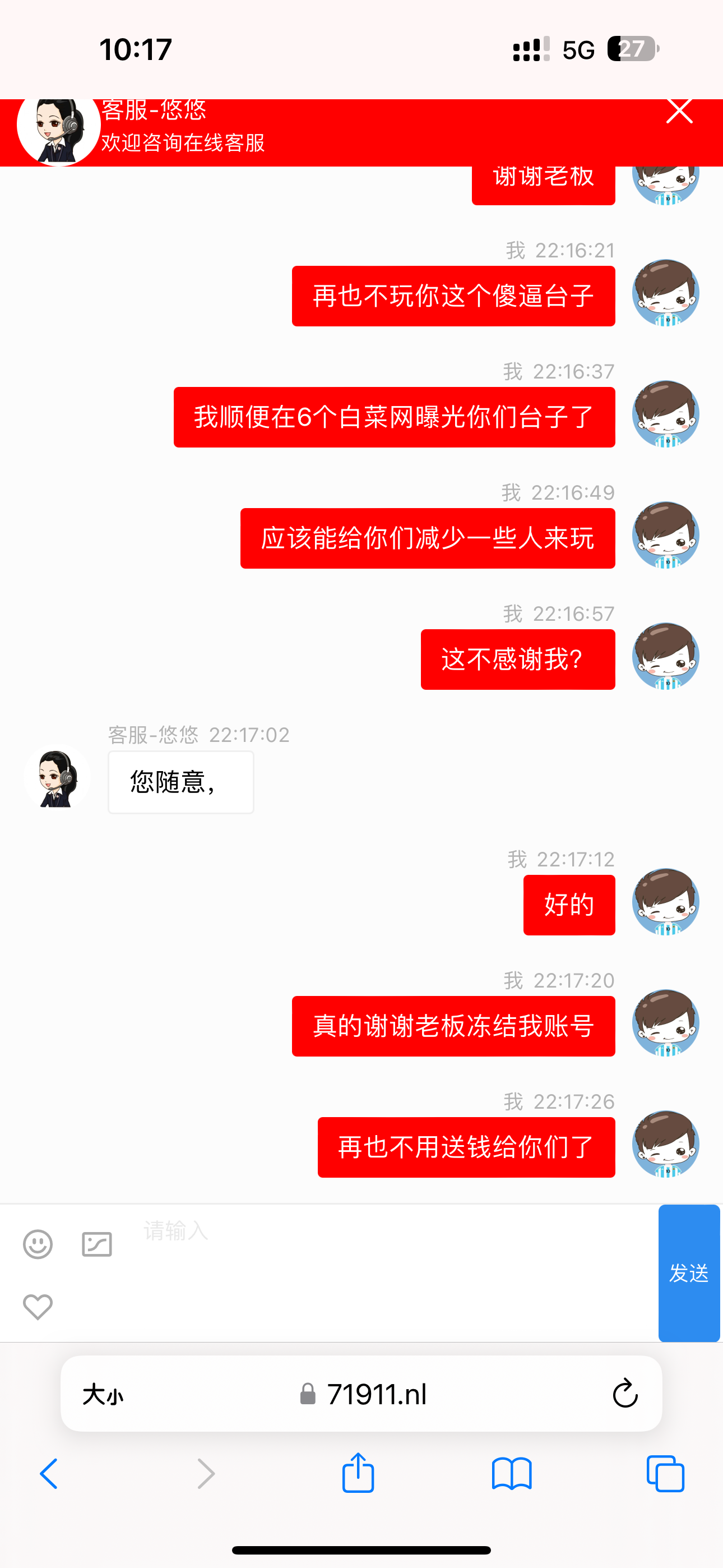Open the emoji picker in the chat input
Viewport: 723px width, 1568px height.
[38, 1243]
